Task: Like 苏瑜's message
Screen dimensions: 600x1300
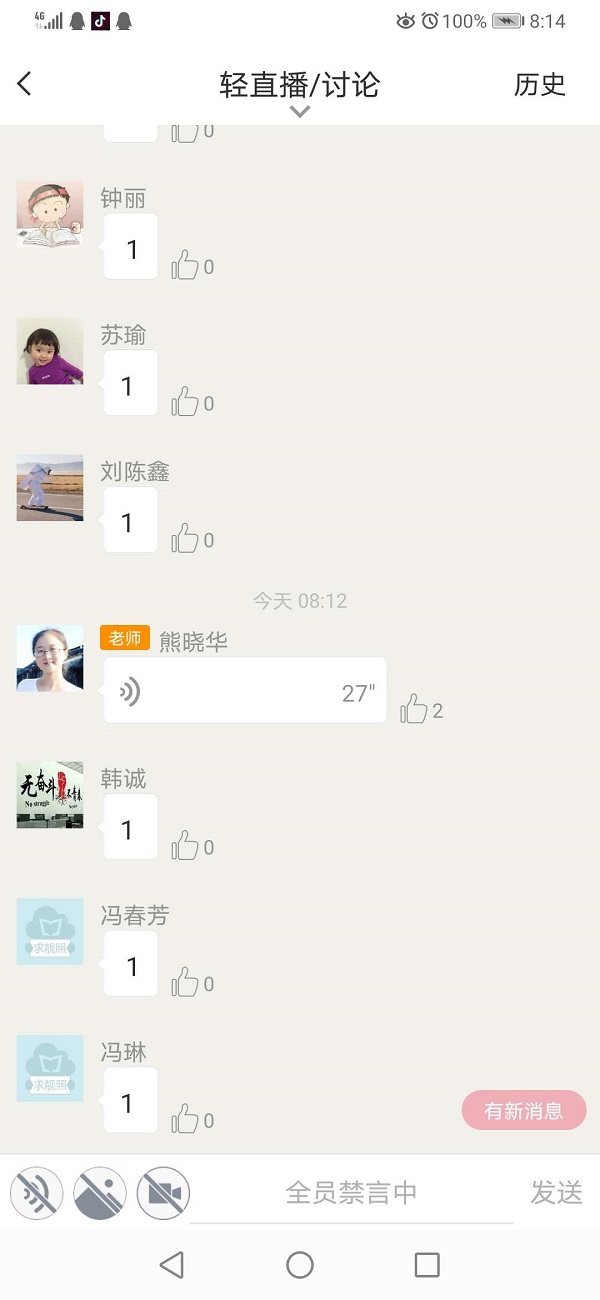Action: click(x=186, y=403)
